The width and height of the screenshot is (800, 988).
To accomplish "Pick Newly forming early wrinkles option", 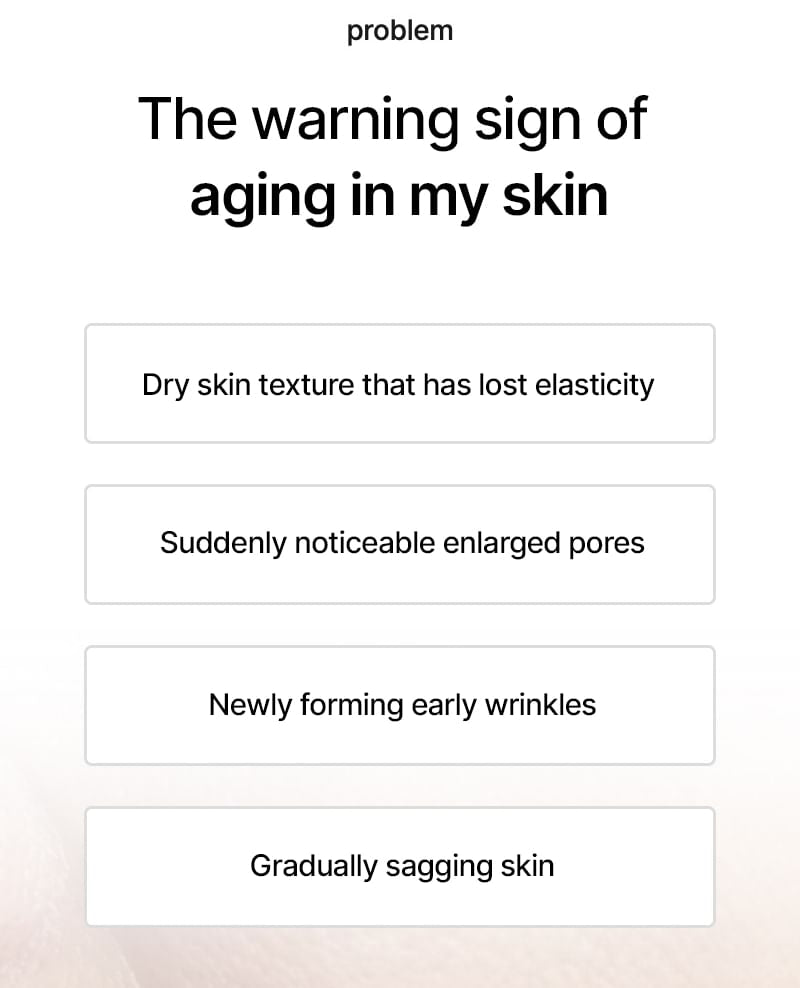I will click(x=400, y=705).
